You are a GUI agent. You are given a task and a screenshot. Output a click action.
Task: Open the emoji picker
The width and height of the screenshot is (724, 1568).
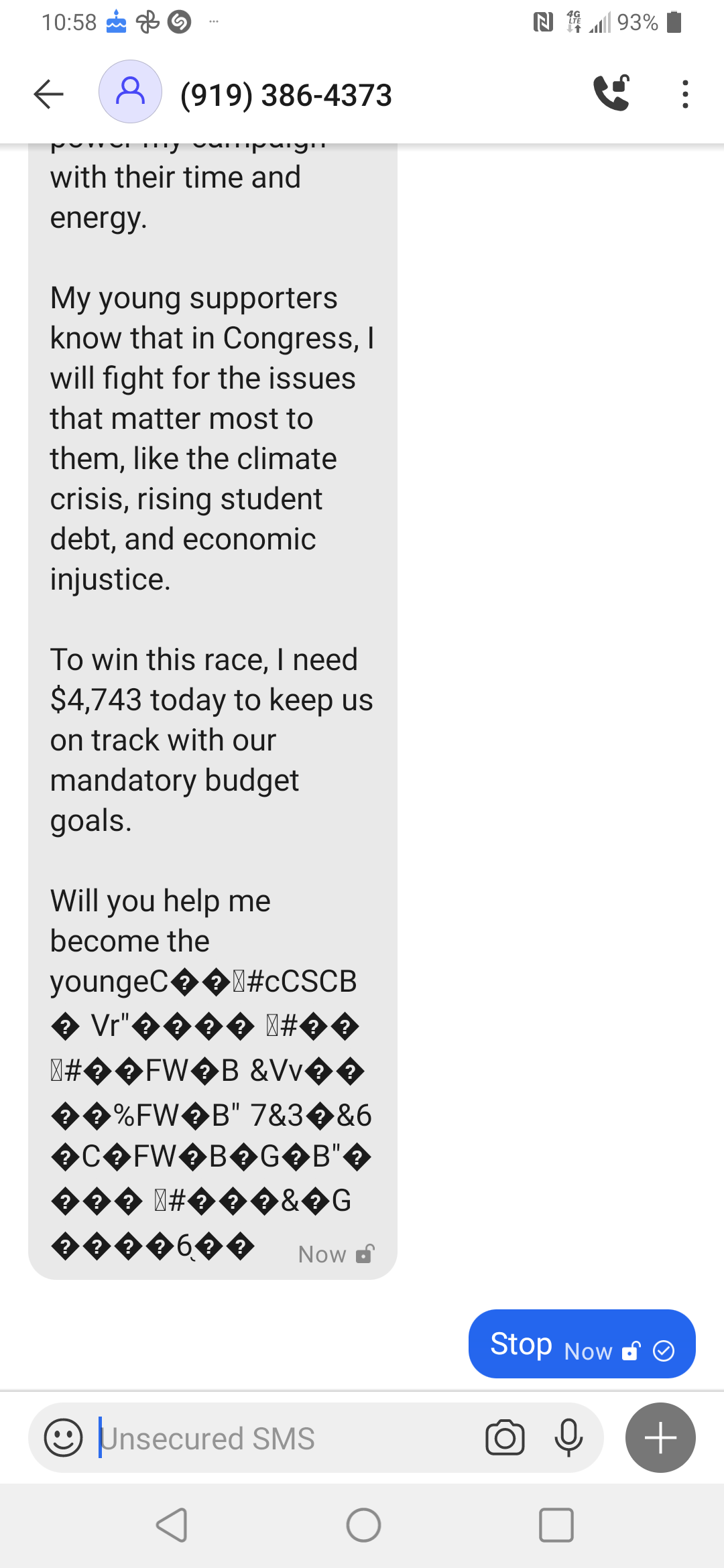(64, 1437)
